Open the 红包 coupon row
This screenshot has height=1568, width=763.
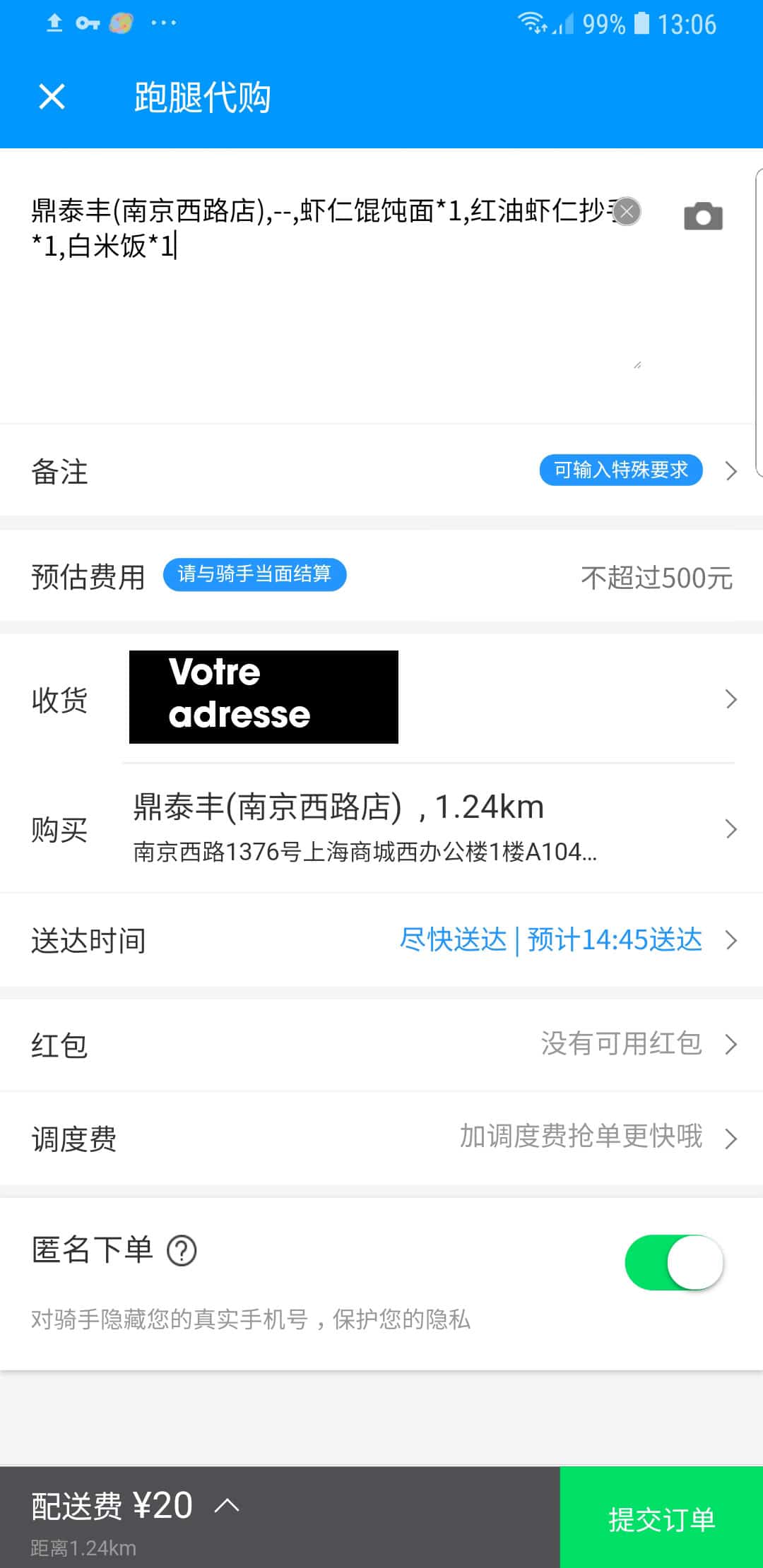pos(381,1045)
